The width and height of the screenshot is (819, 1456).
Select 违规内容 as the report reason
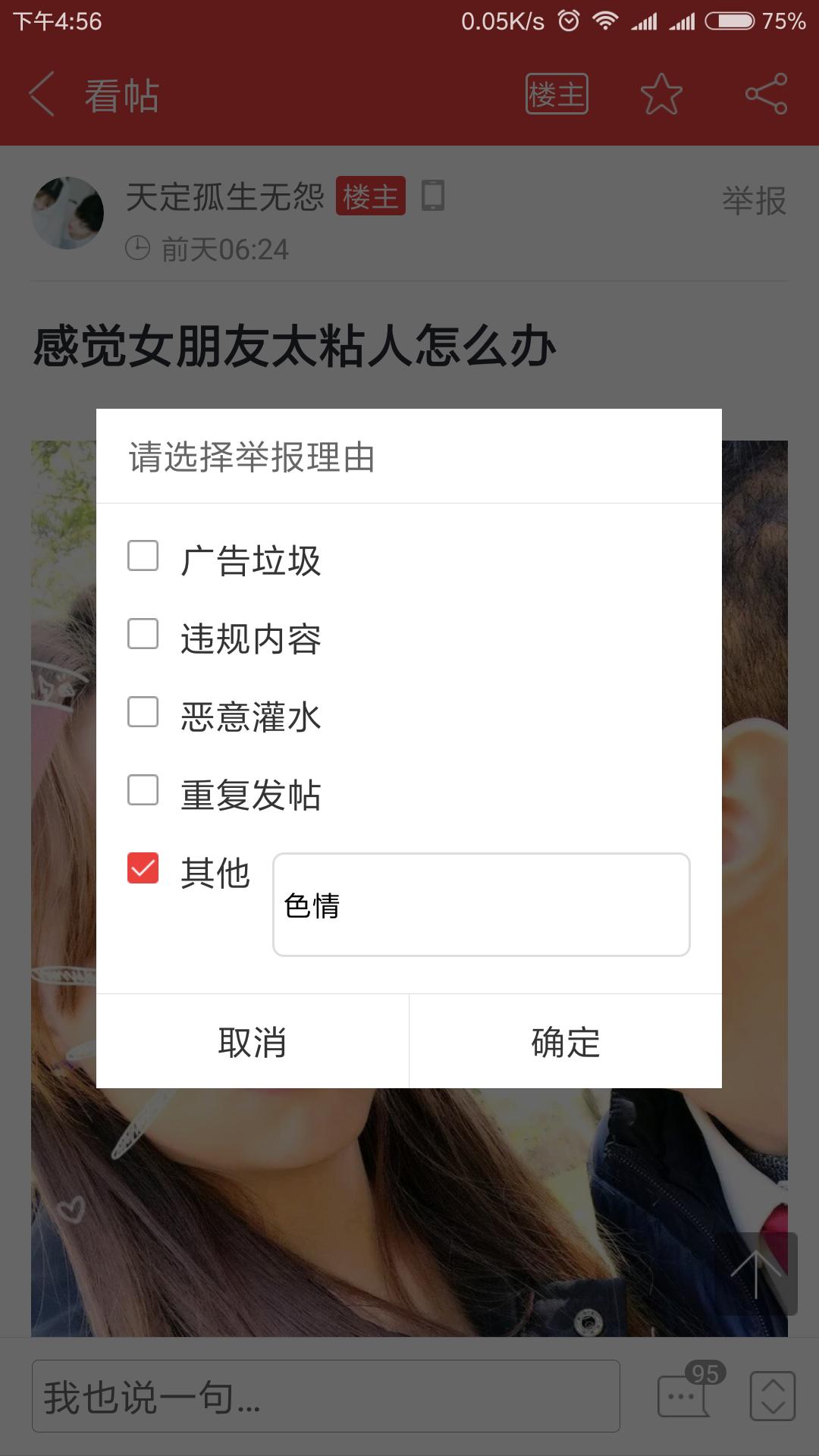coord(143,634)
